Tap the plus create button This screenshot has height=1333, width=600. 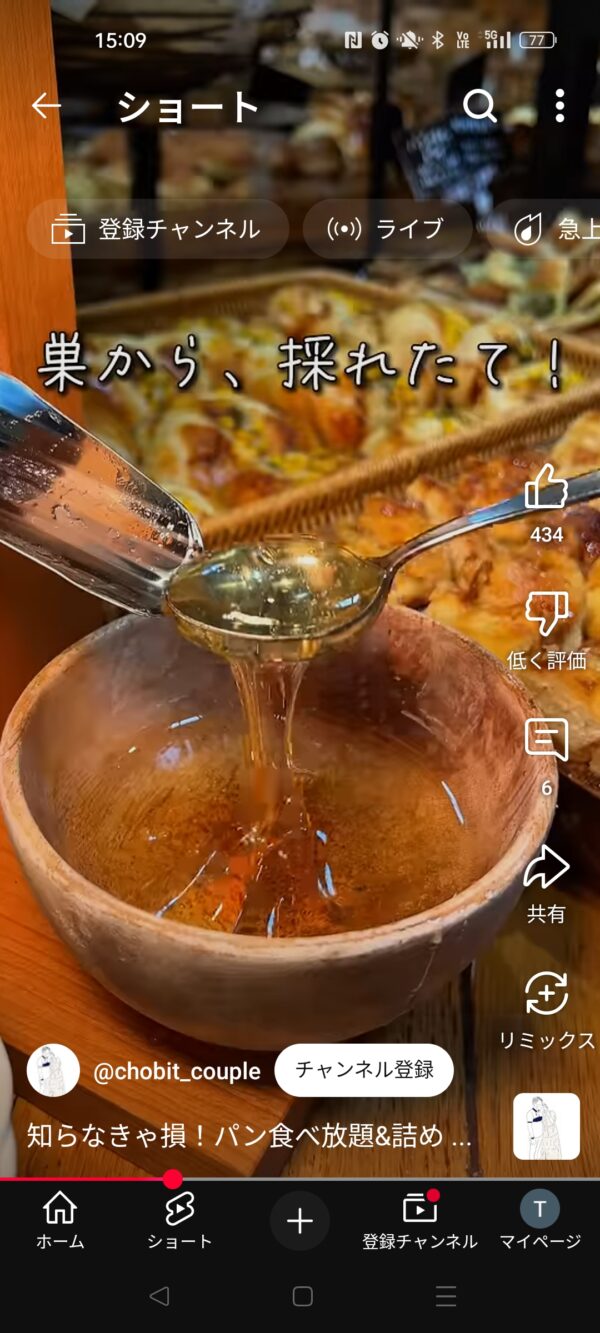click(300, 1221)
